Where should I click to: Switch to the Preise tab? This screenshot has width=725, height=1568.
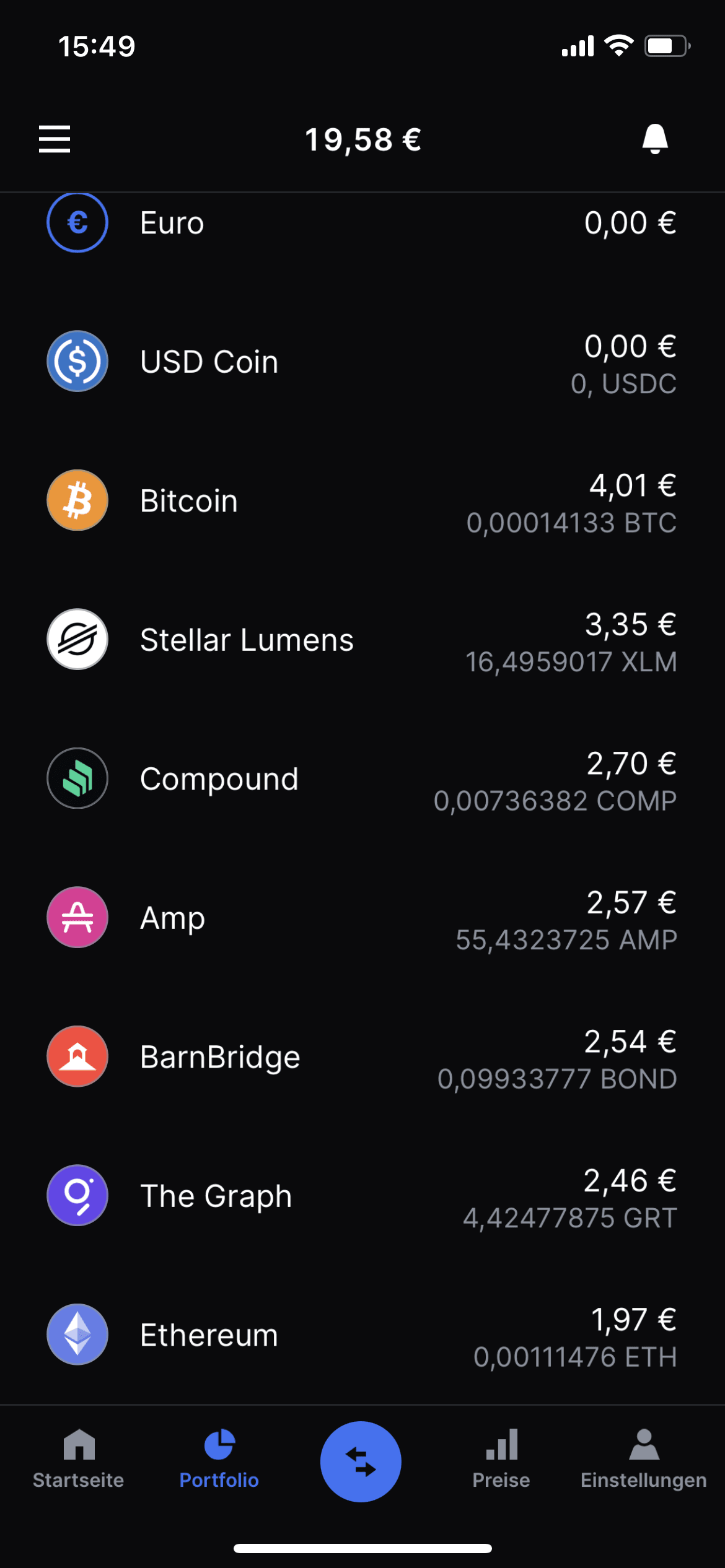pos(501,1459)
